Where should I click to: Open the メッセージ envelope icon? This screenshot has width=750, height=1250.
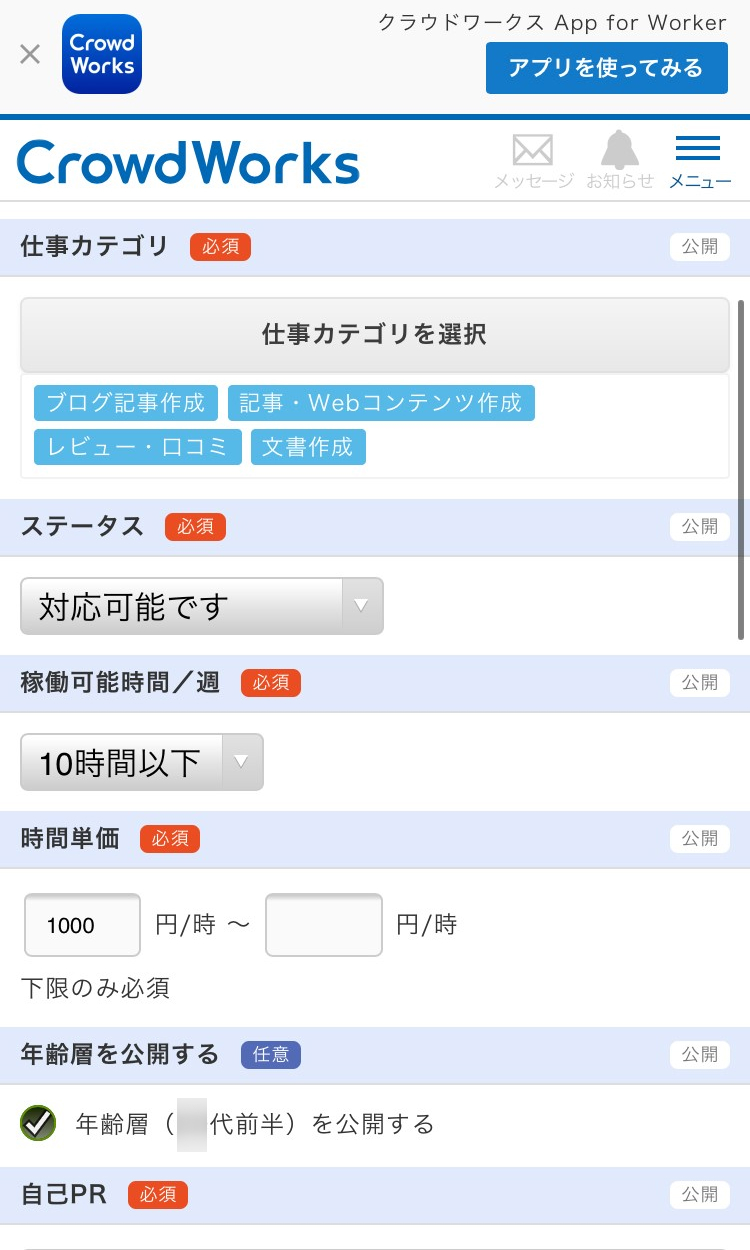(533, 152)
